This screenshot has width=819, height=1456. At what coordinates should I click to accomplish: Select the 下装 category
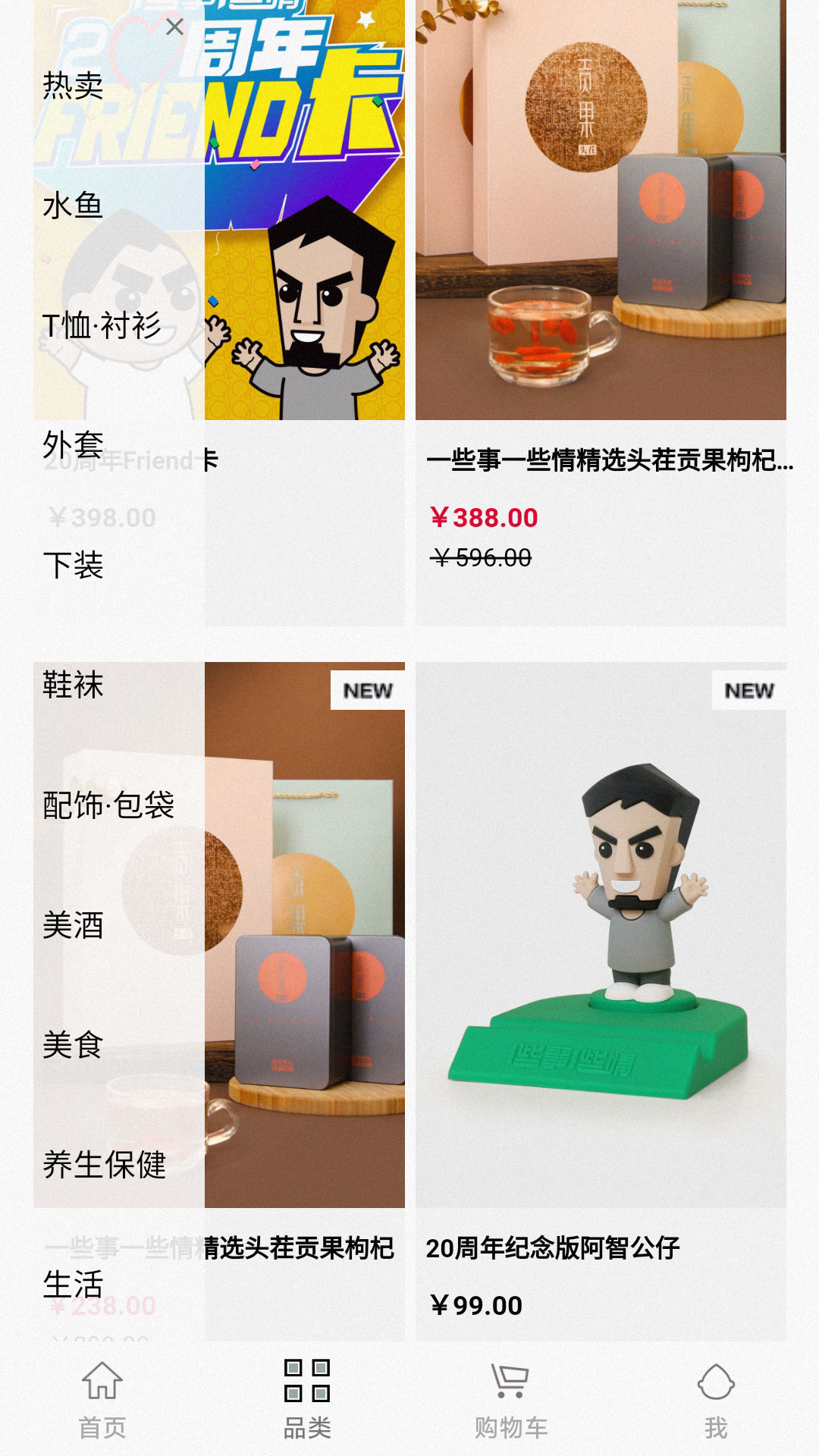[73, 565]
